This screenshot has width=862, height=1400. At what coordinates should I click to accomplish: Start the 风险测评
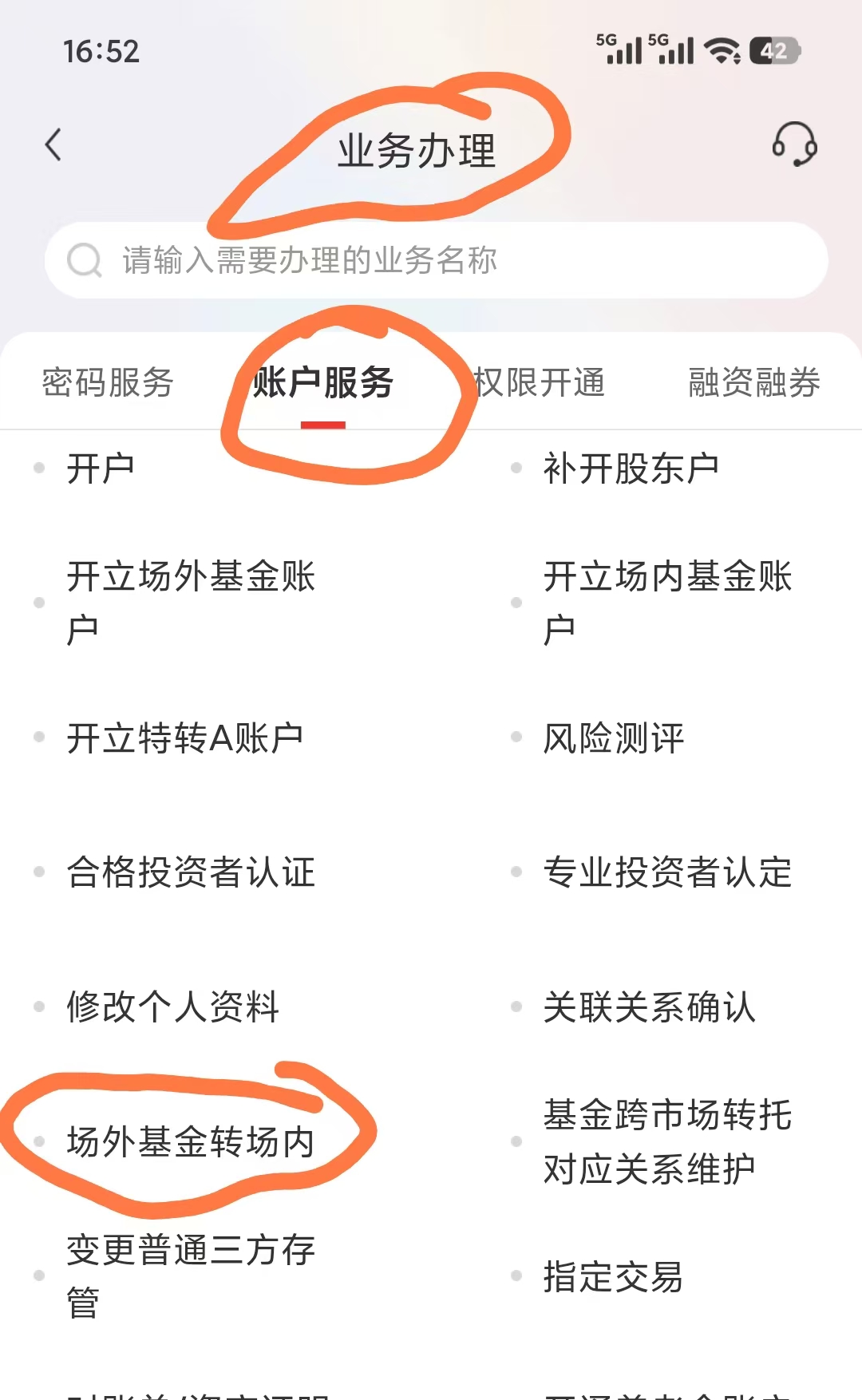coord(614,738)
